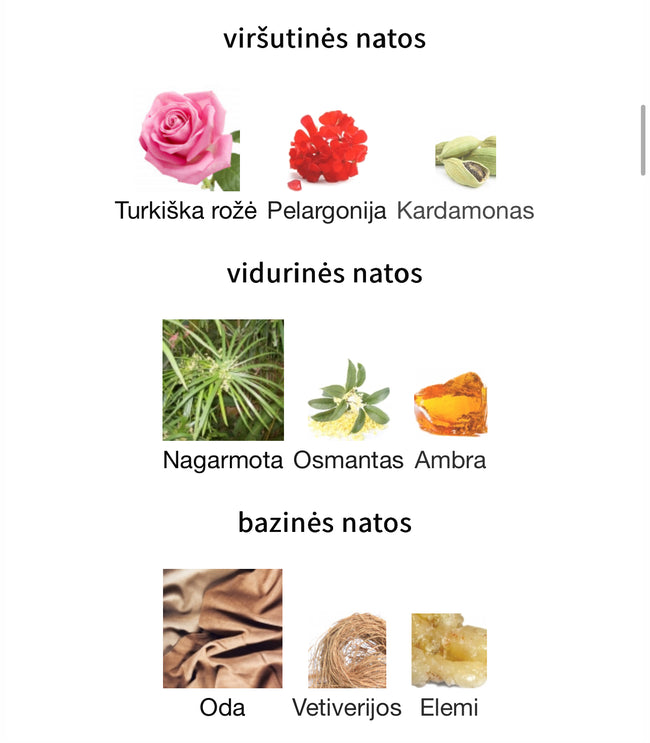View the Vetiverijos note
Image resolution: width=650 pixels, height=743 pixels.
(347, 651)
